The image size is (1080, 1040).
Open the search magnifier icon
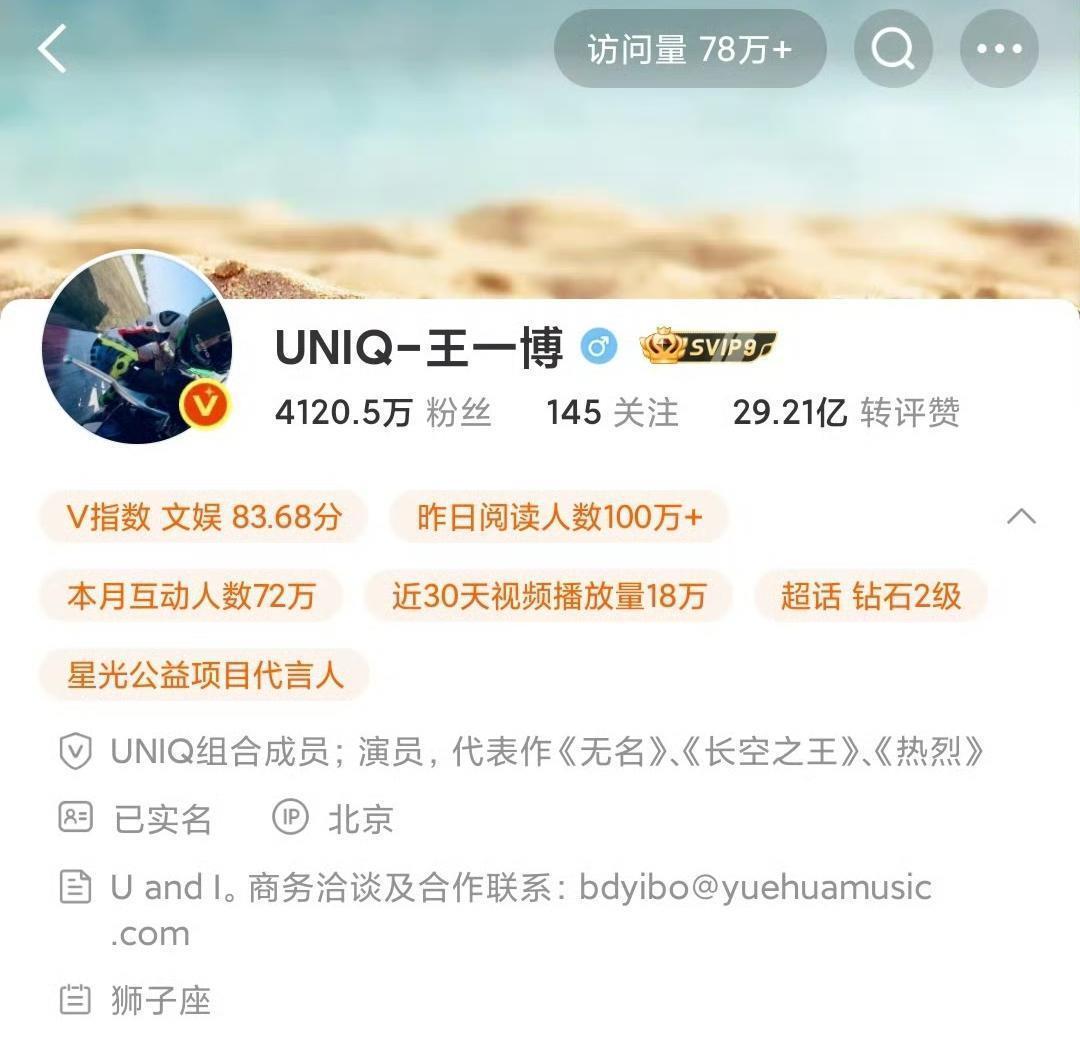coord(893,49)
